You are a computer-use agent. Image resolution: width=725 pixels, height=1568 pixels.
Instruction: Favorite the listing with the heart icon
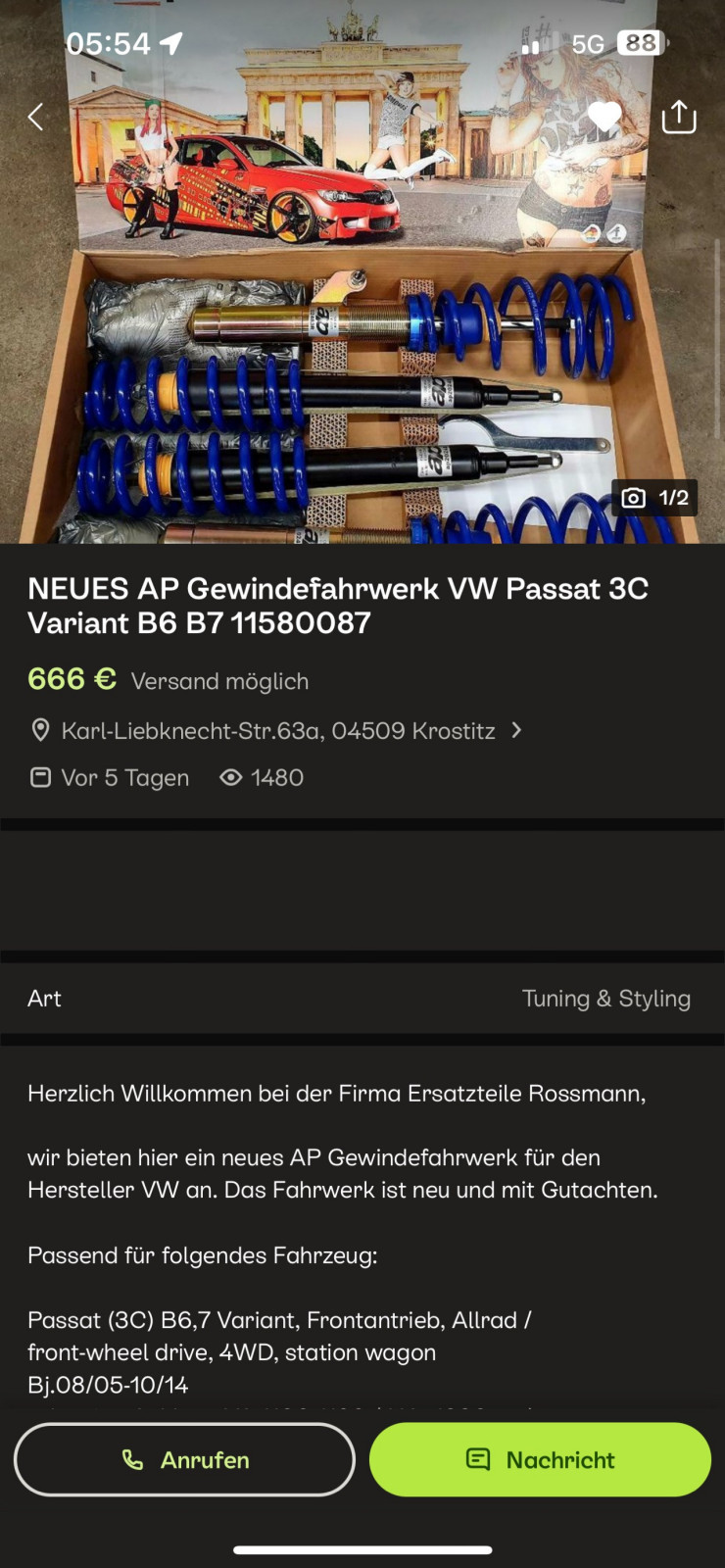tap(604, 116)
